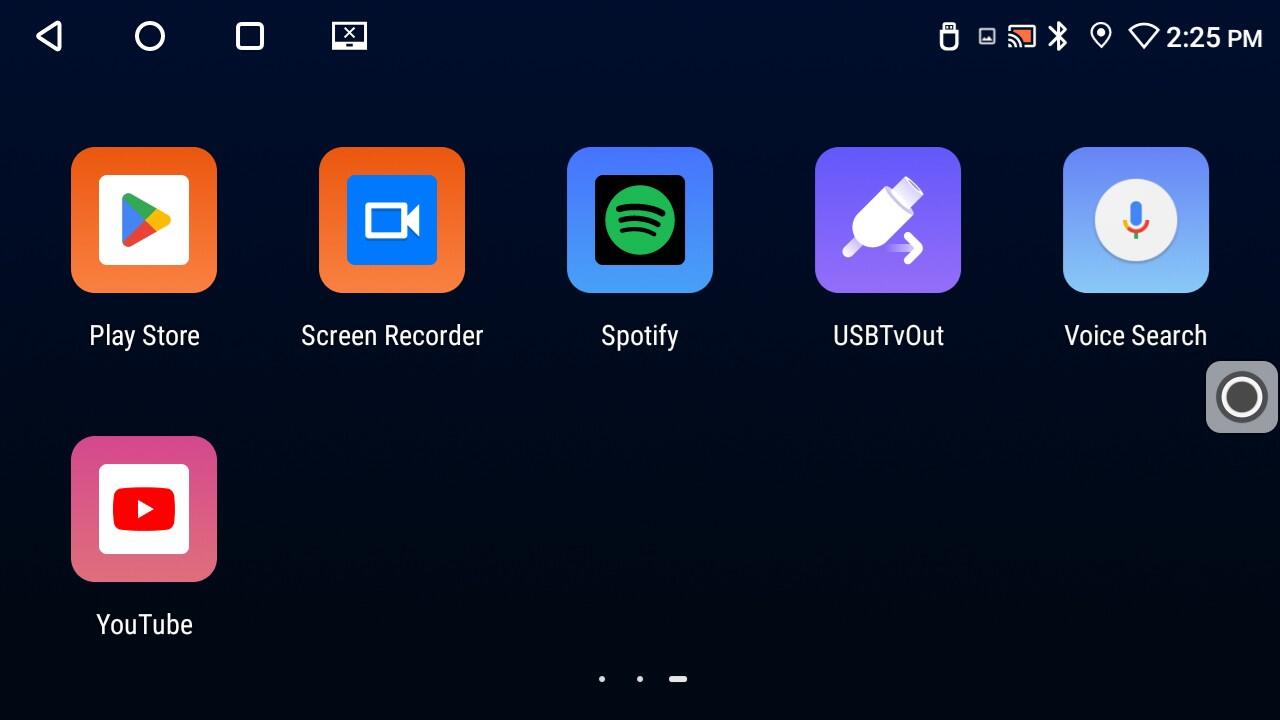Image resolution: width=1280 pixels, height=720 pixels.
Task: Tap the screen-off icon in navigation bar
Action: pyautogui.click(x=350, y=37)
